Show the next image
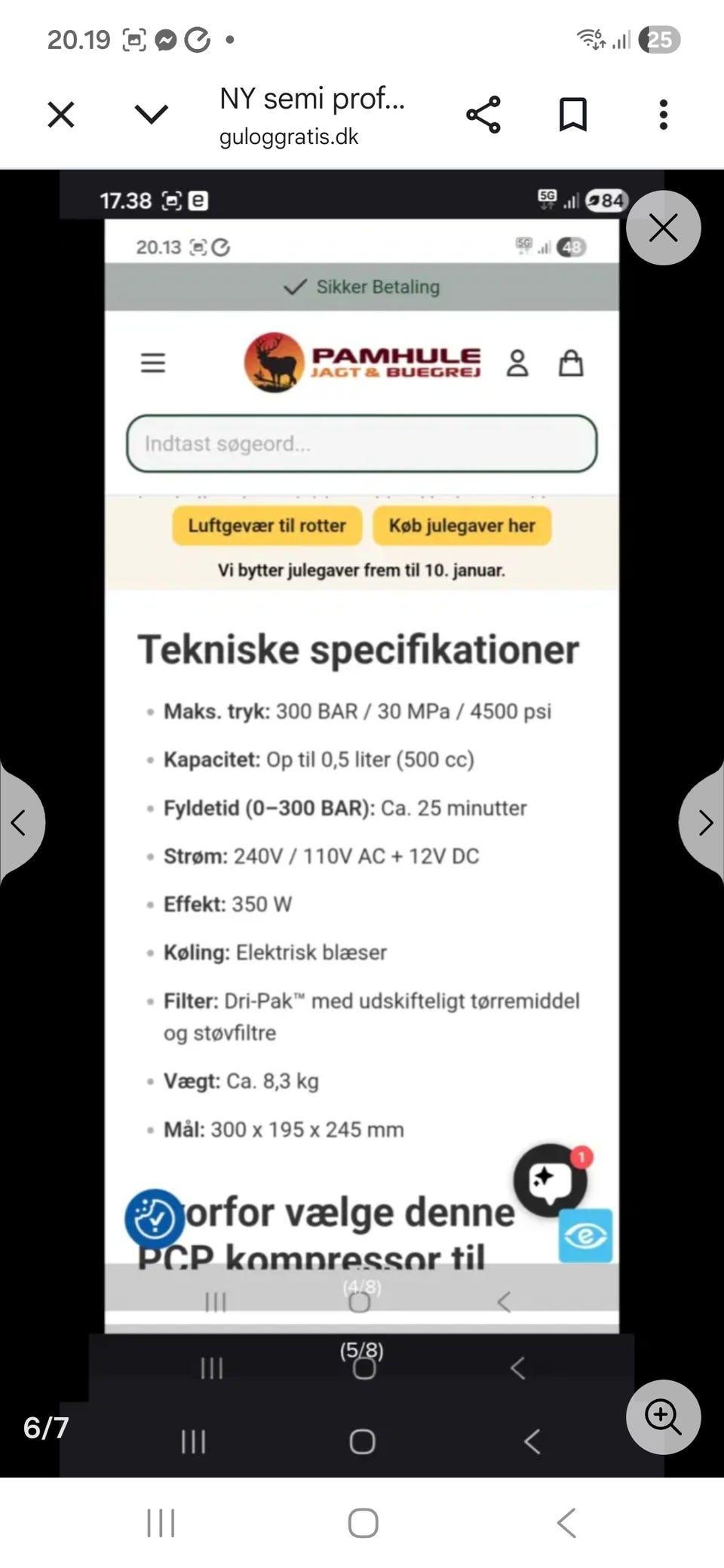 point(704,823)
